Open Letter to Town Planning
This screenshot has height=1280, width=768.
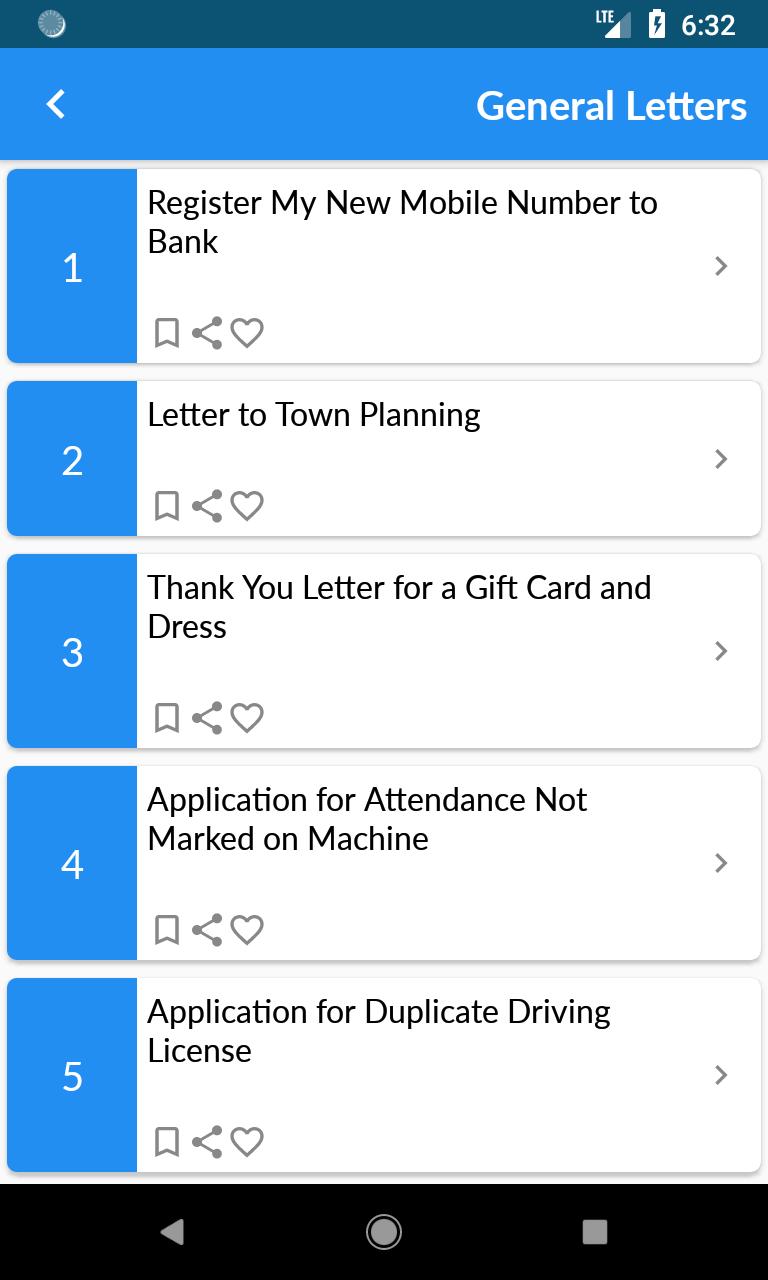pyautogui.click(x=384, y=459)
